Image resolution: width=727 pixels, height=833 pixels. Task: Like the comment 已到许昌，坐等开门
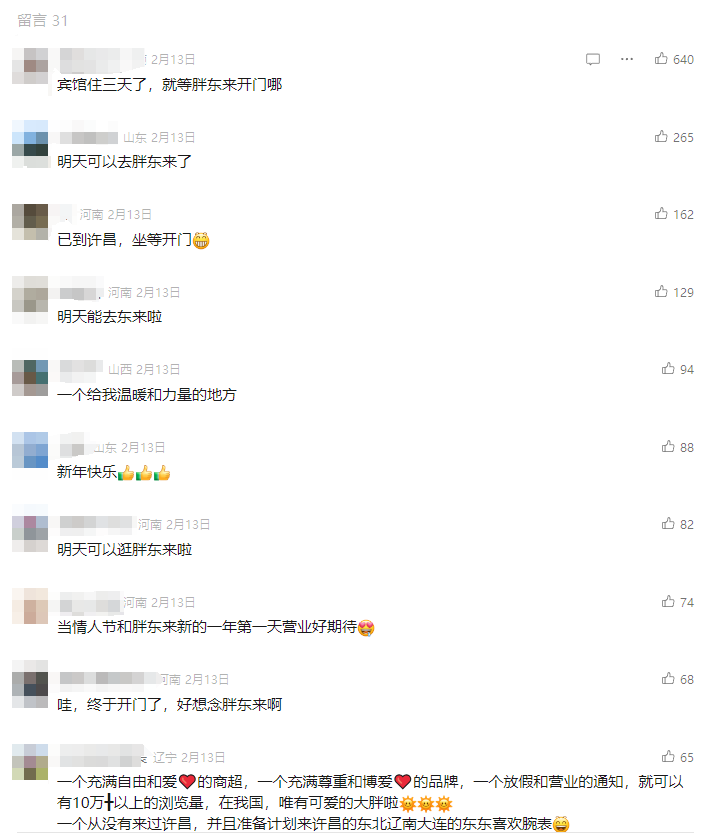pos(661,214)
